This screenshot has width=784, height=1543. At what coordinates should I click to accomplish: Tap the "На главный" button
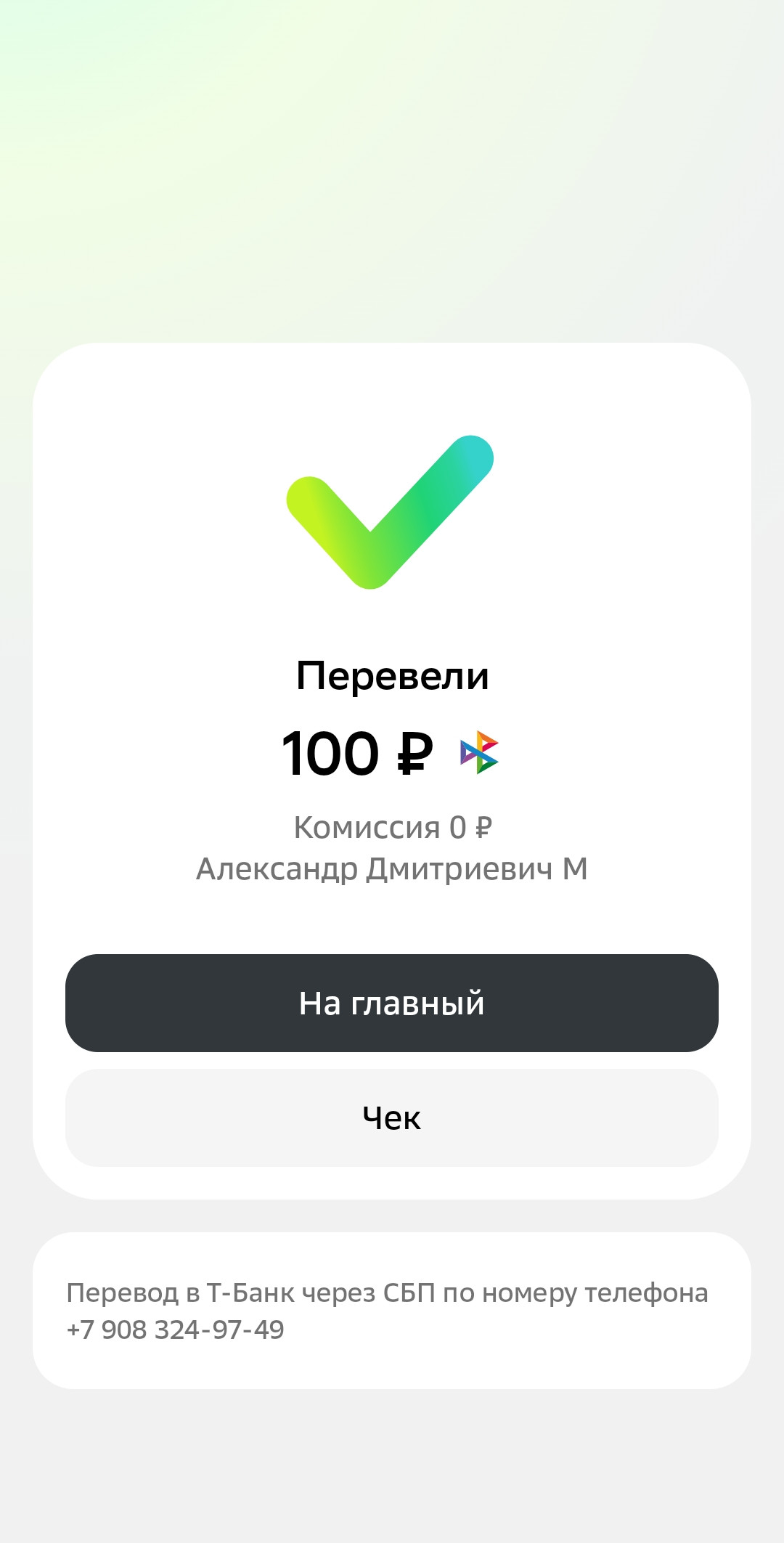pyautogui.click(x=392, y=1003)
